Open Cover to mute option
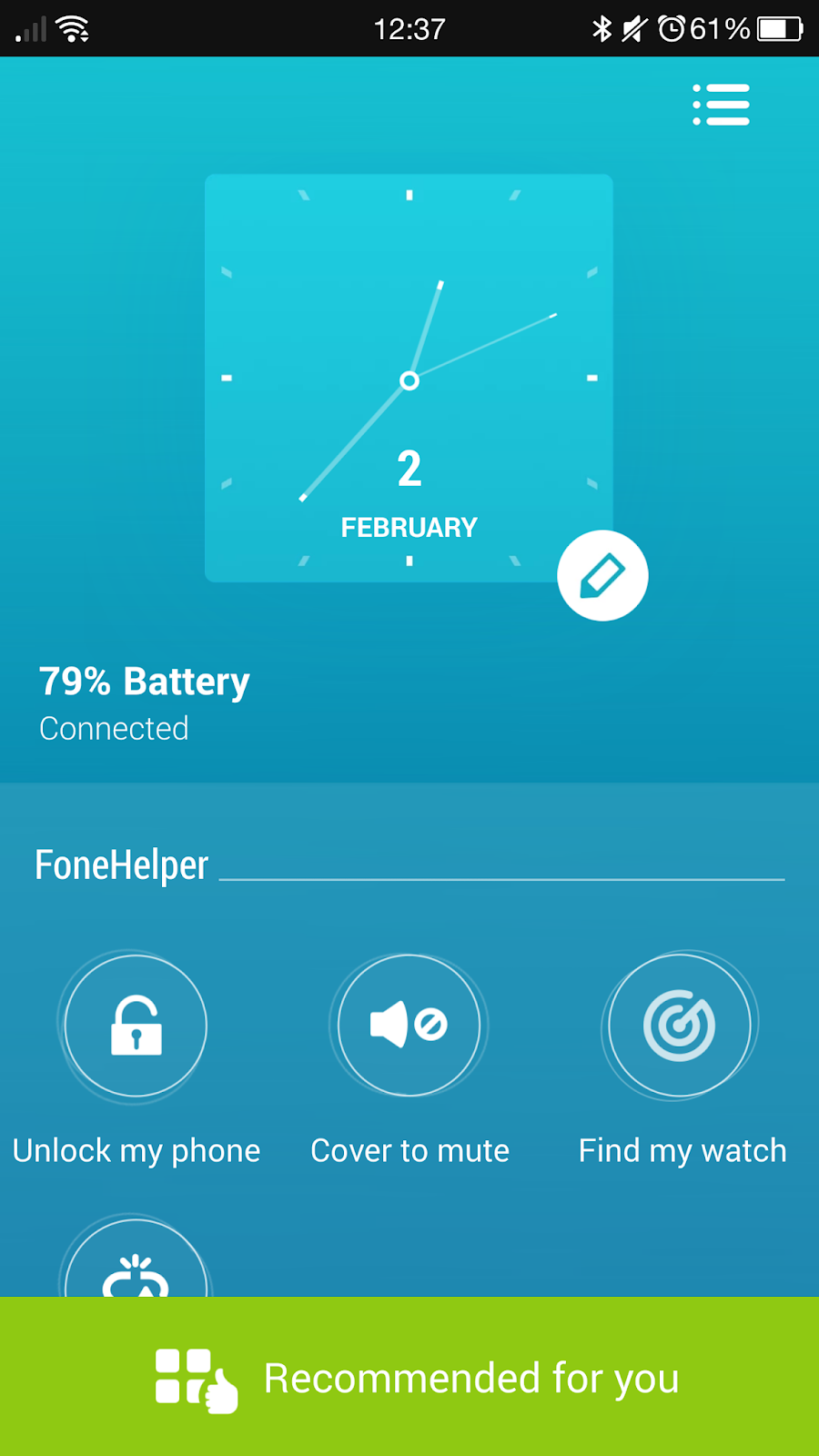Screen dimensions: 819x1456 [x=409, y=1026]
